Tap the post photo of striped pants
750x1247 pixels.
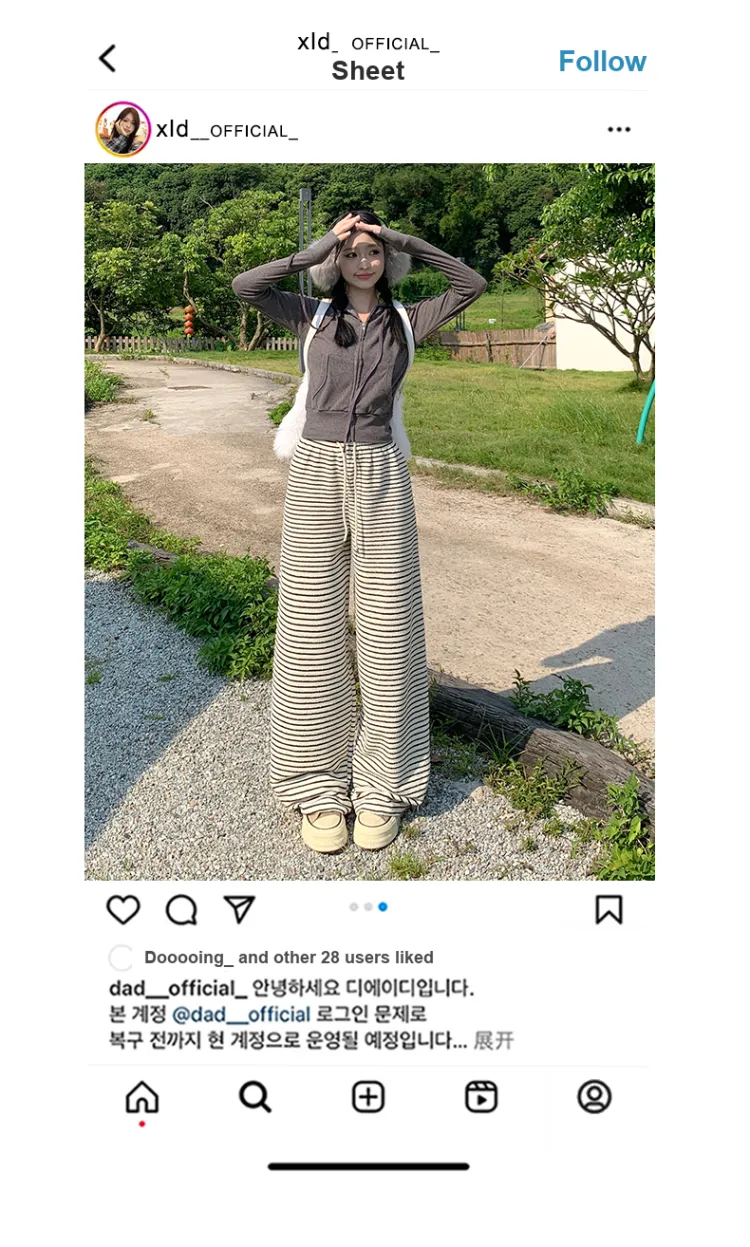click(369, 521)
